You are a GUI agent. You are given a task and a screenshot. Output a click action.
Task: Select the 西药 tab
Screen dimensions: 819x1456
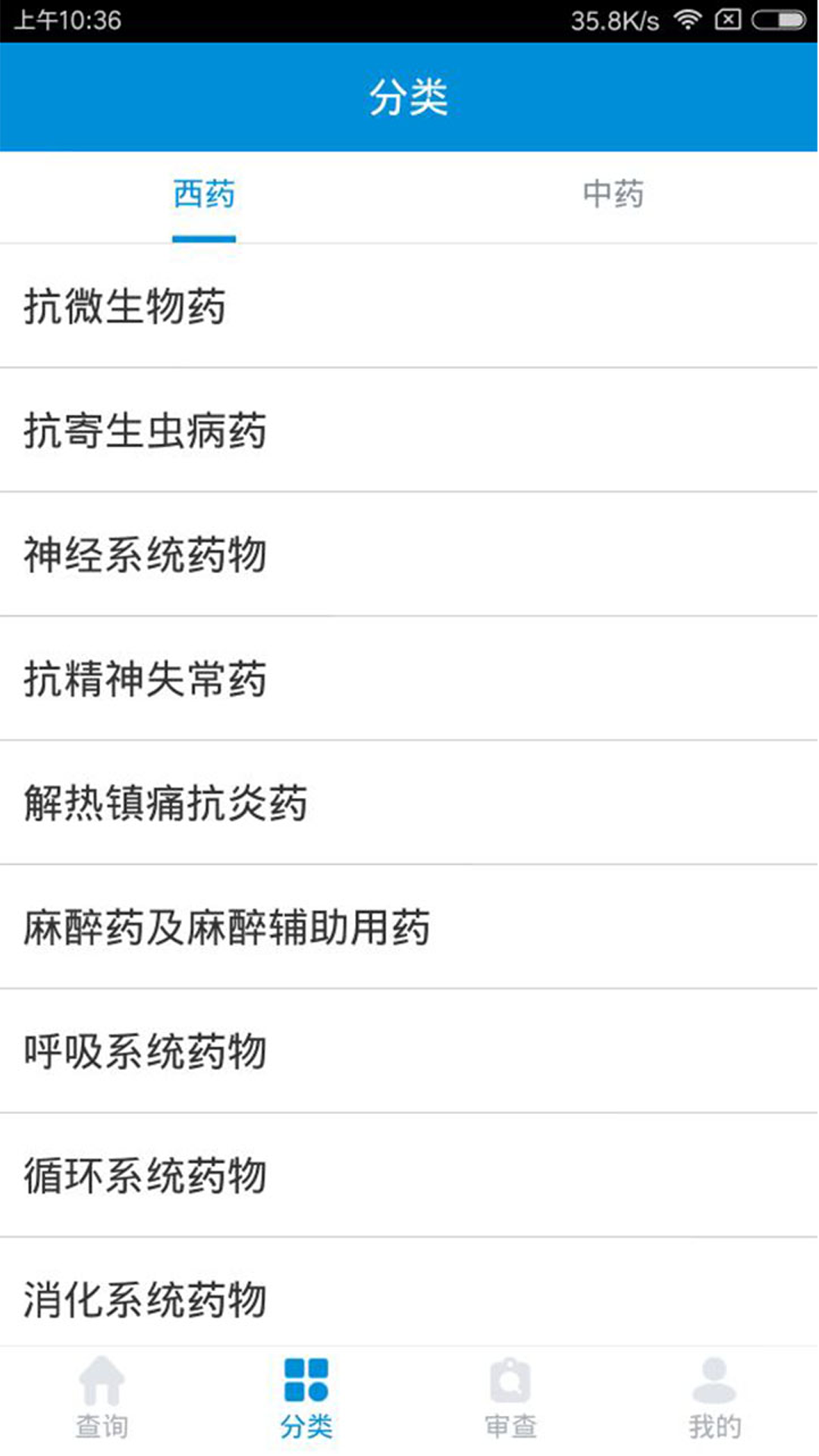pos(204,196)
